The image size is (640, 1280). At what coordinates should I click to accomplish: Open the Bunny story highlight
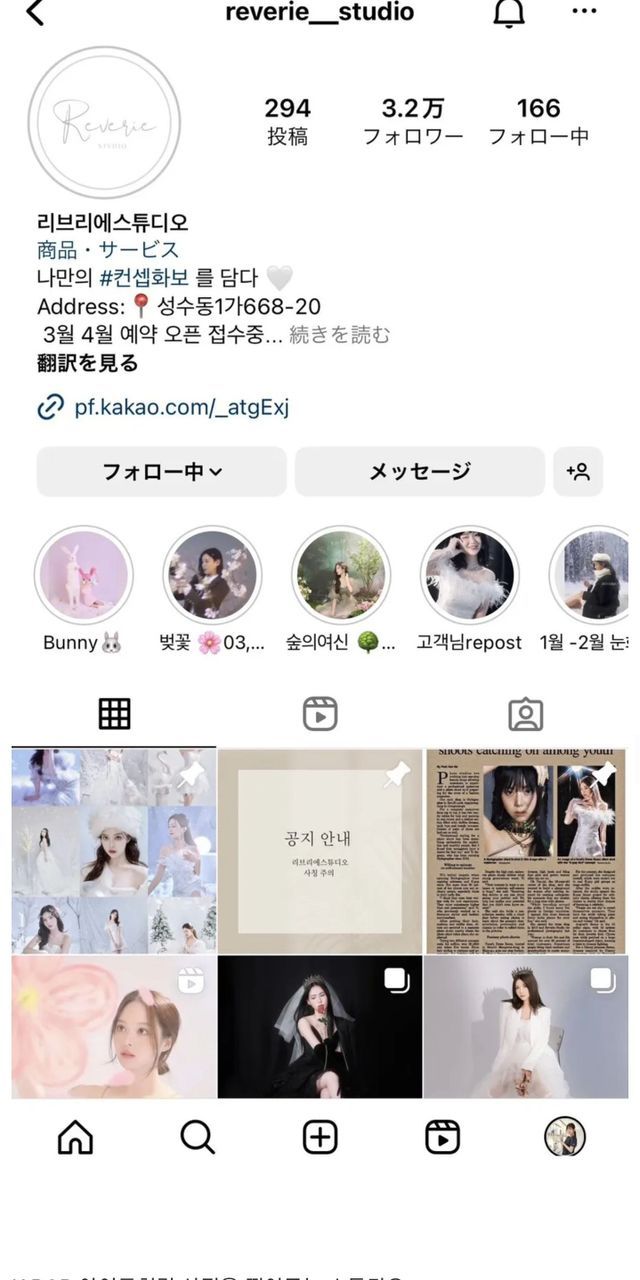(x=83, y=576)
